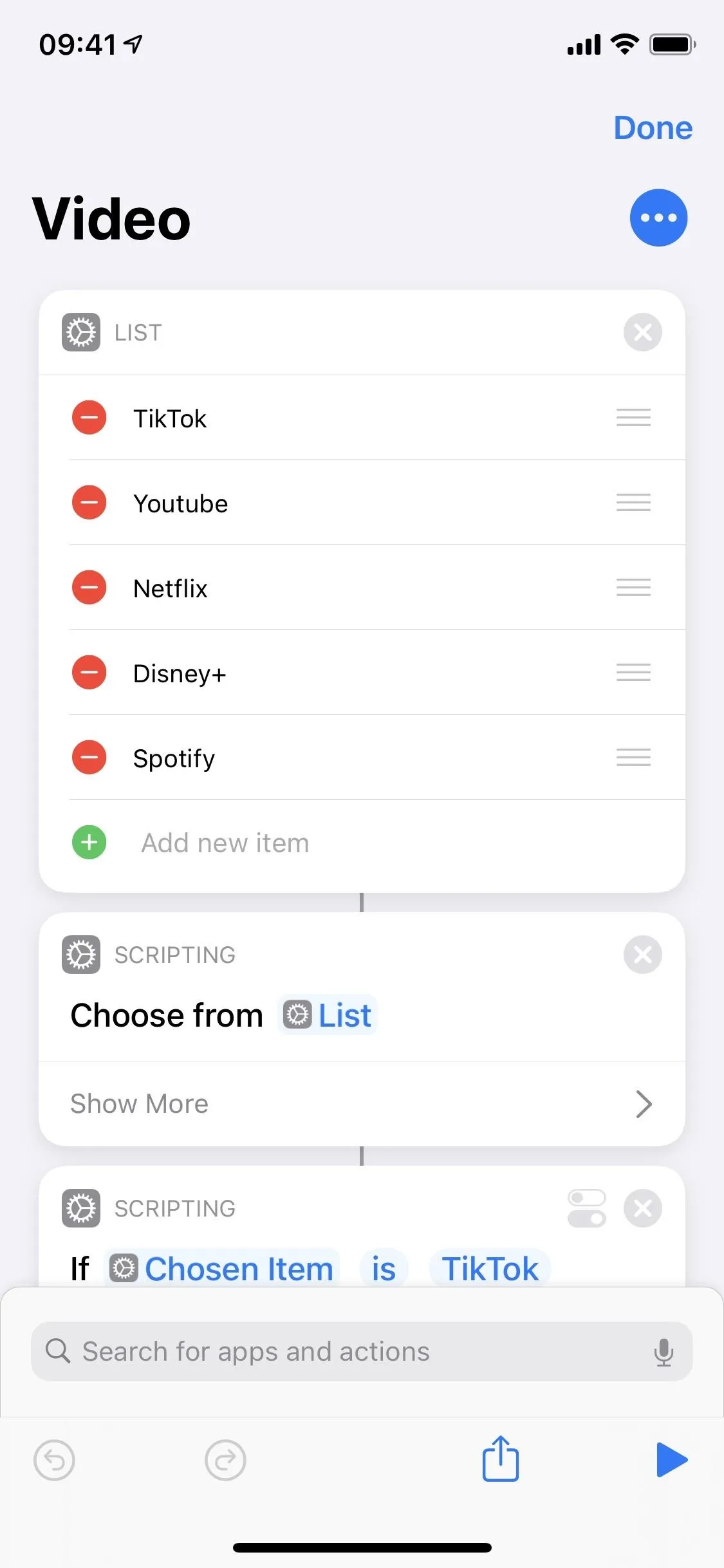724x1568 pixels.
Task: Run the shortcut with play button
Action: [x=672, y=1460]
